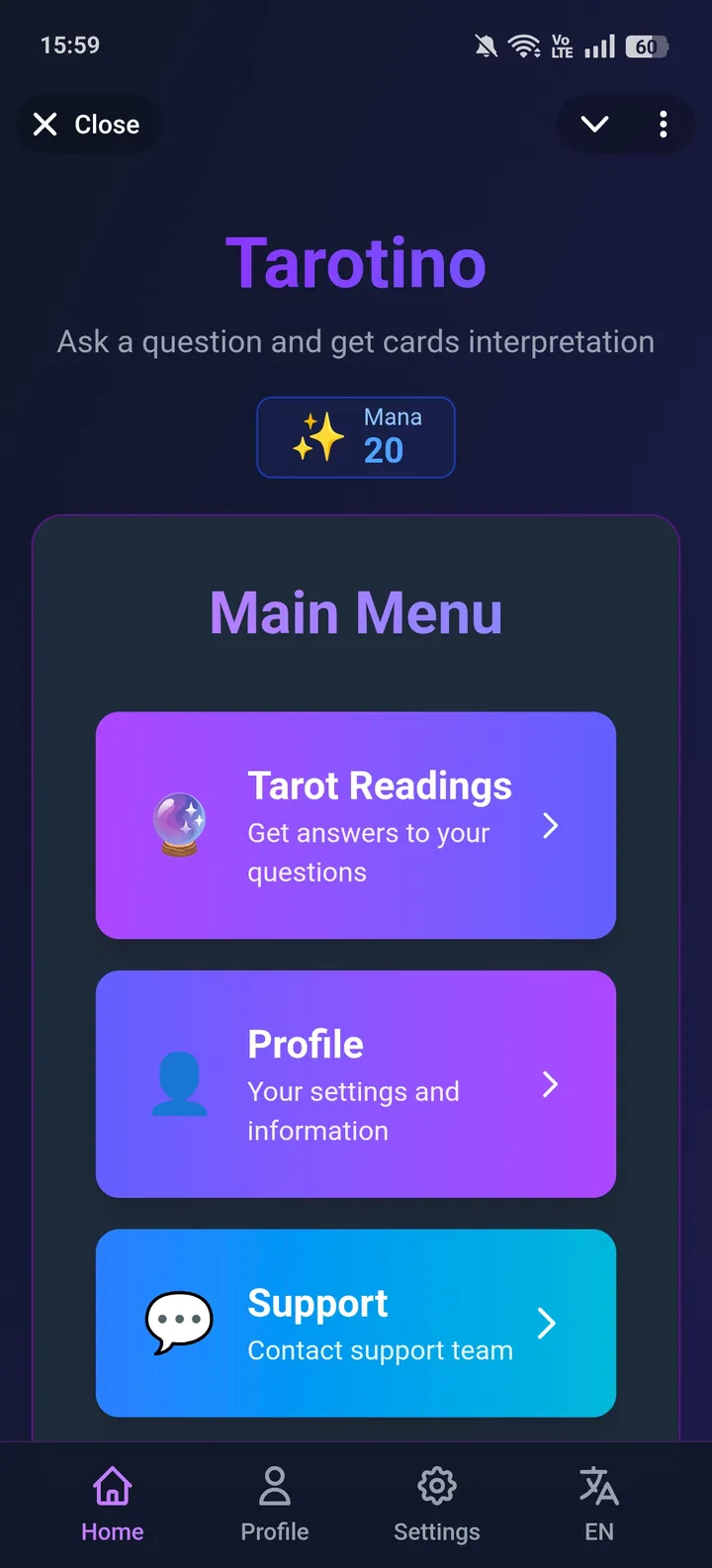Expand the Profile card chevron

(551, 1085)
